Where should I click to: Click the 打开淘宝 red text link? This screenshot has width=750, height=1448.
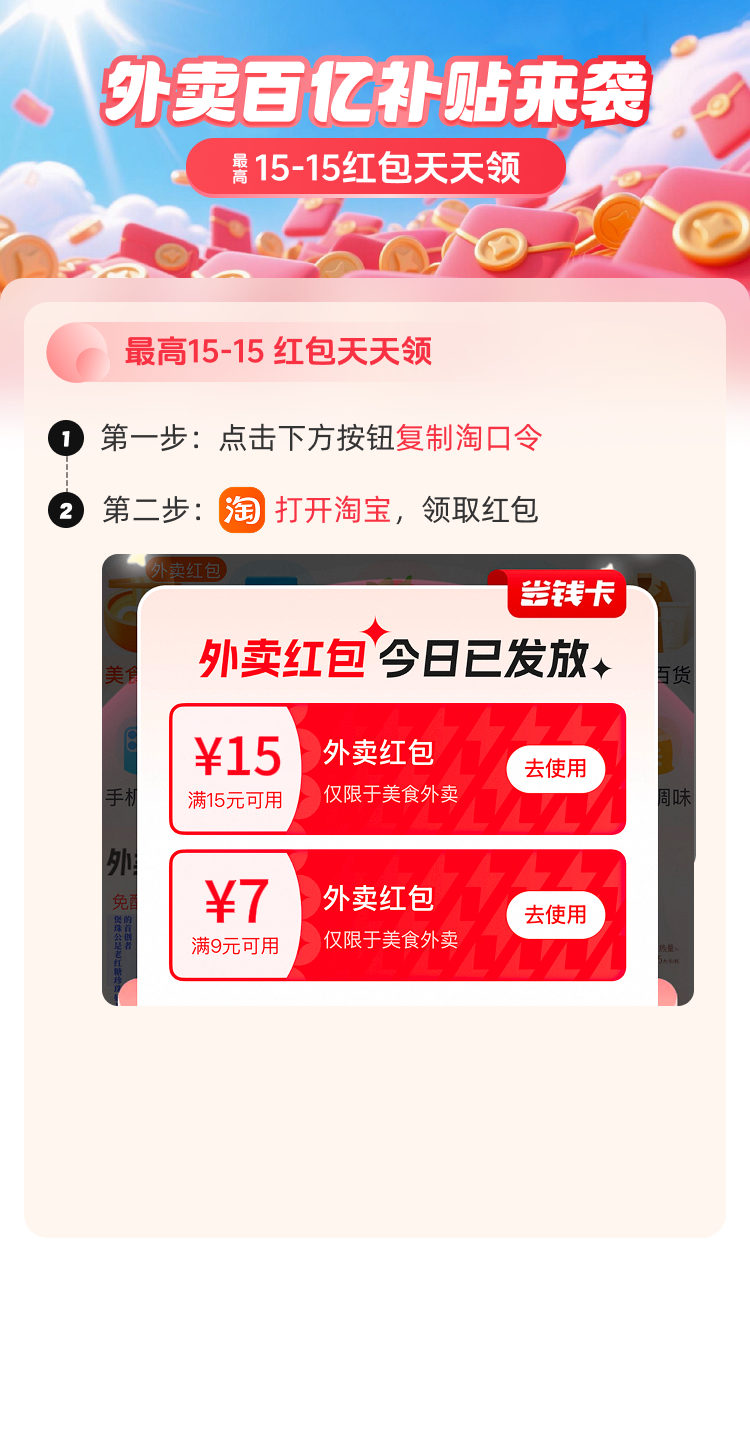coord(332,511)
